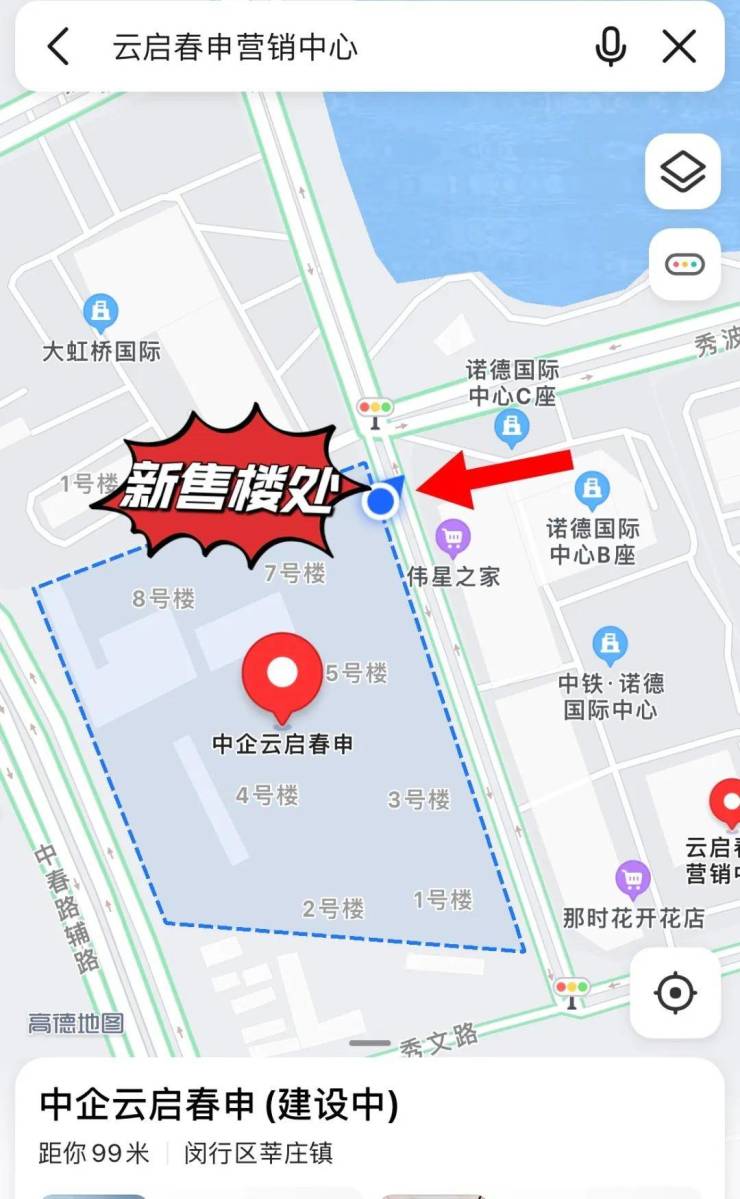This screenshot has width=740, height=1199.
Task: Edit the search text 云启春申营销中心
Action: pyautogui.click(x=235, y=47)
